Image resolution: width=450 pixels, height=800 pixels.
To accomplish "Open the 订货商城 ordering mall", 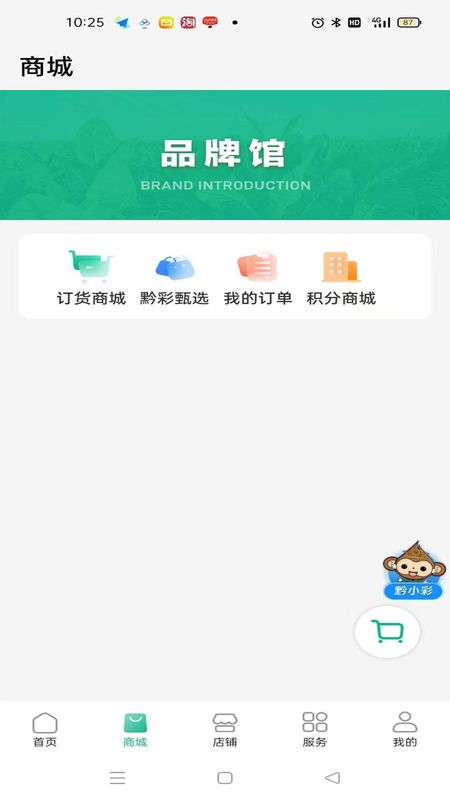I will (x=91, y=278).
